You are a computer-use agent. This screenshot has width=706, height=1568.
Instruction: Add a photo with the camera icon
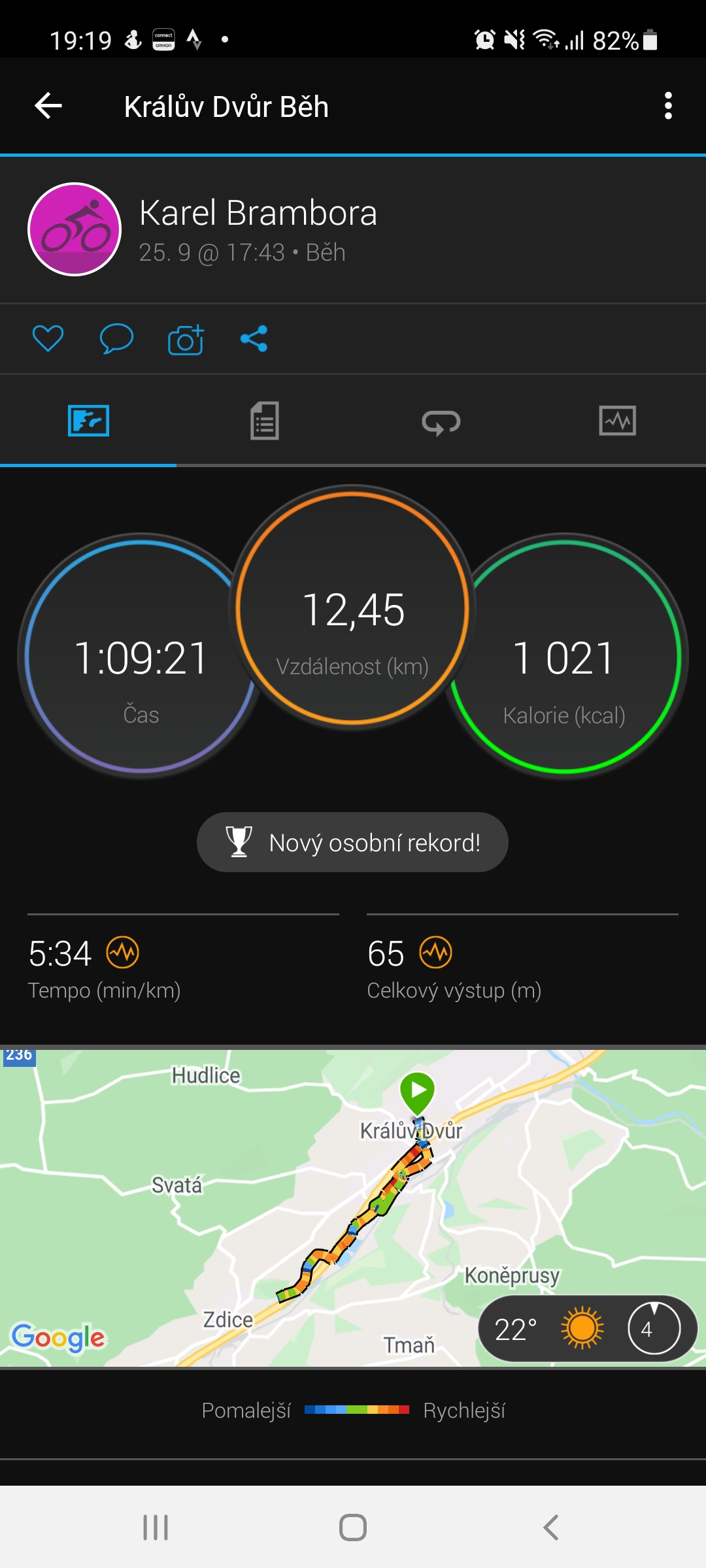point(186,339)
